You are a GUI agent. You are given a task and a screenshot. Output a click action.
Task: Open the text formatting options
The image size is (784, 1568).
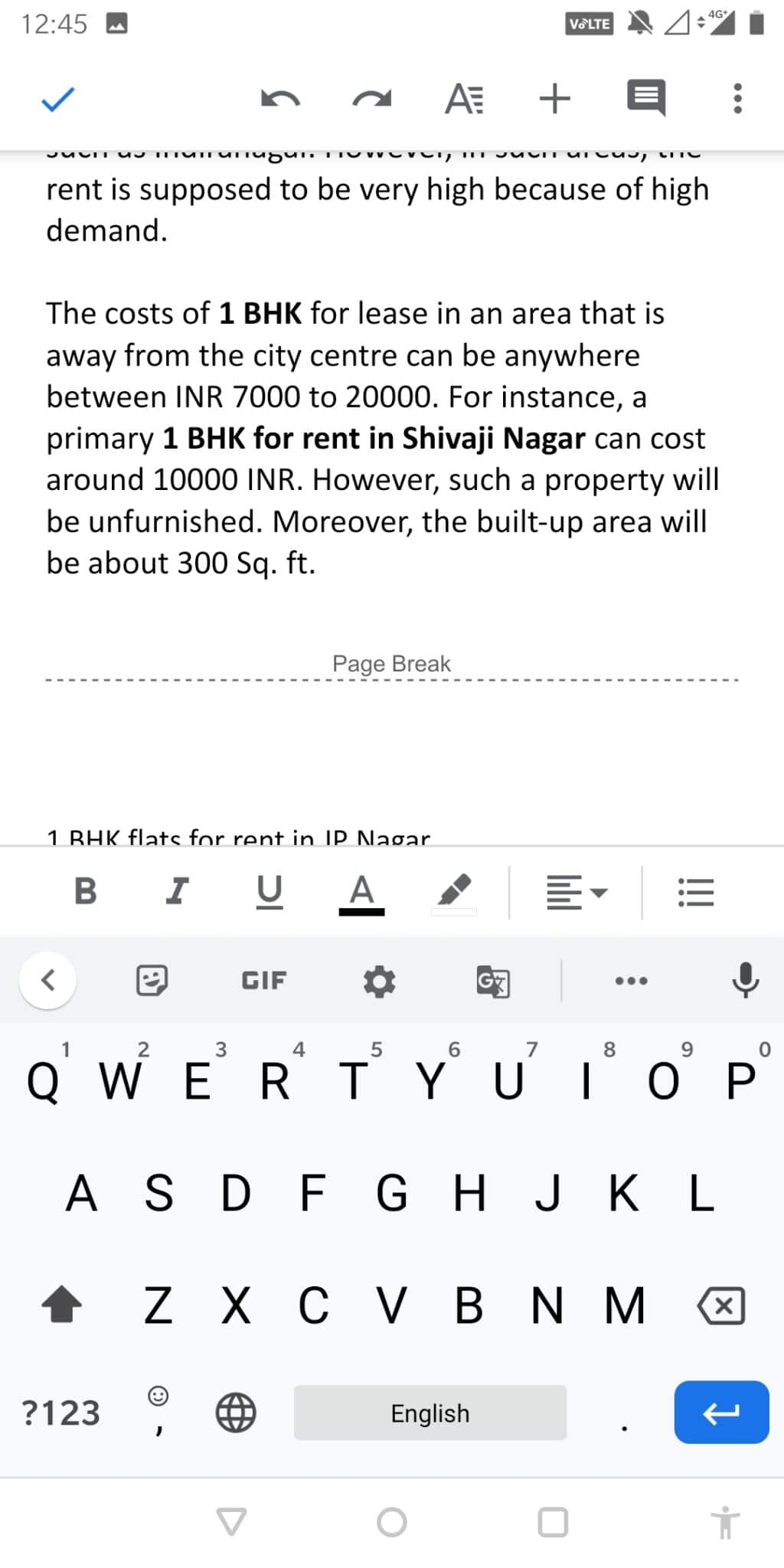465,99
